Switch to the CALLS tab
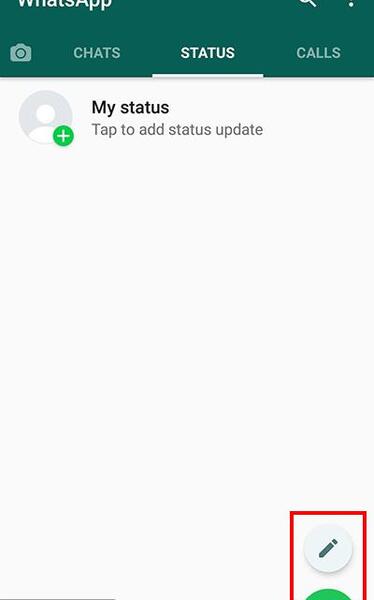Image resolution: width=374 pixels, height=600 pixels. pyautogui.click(x=318, y=53)
